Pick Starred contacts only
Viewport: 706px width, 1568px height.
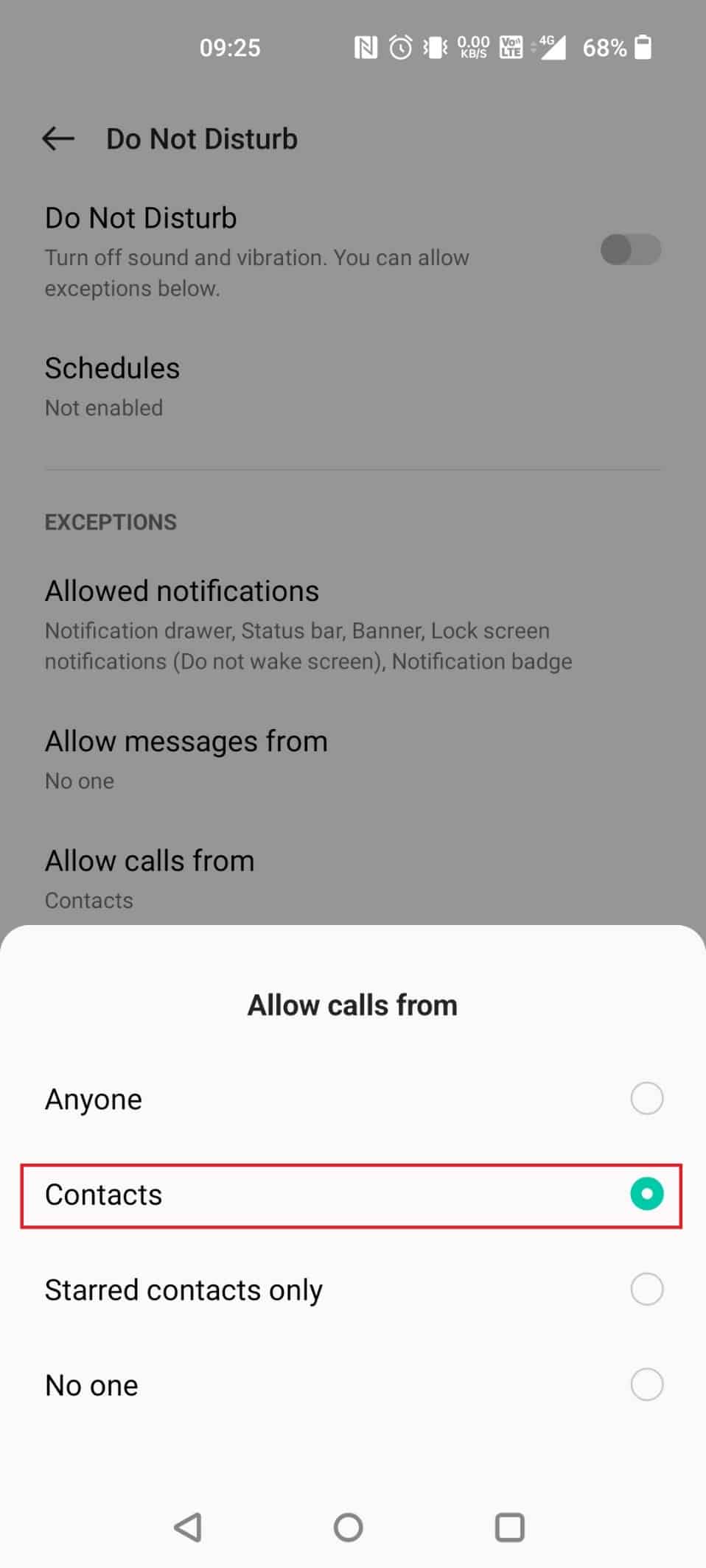point(353,1290)
